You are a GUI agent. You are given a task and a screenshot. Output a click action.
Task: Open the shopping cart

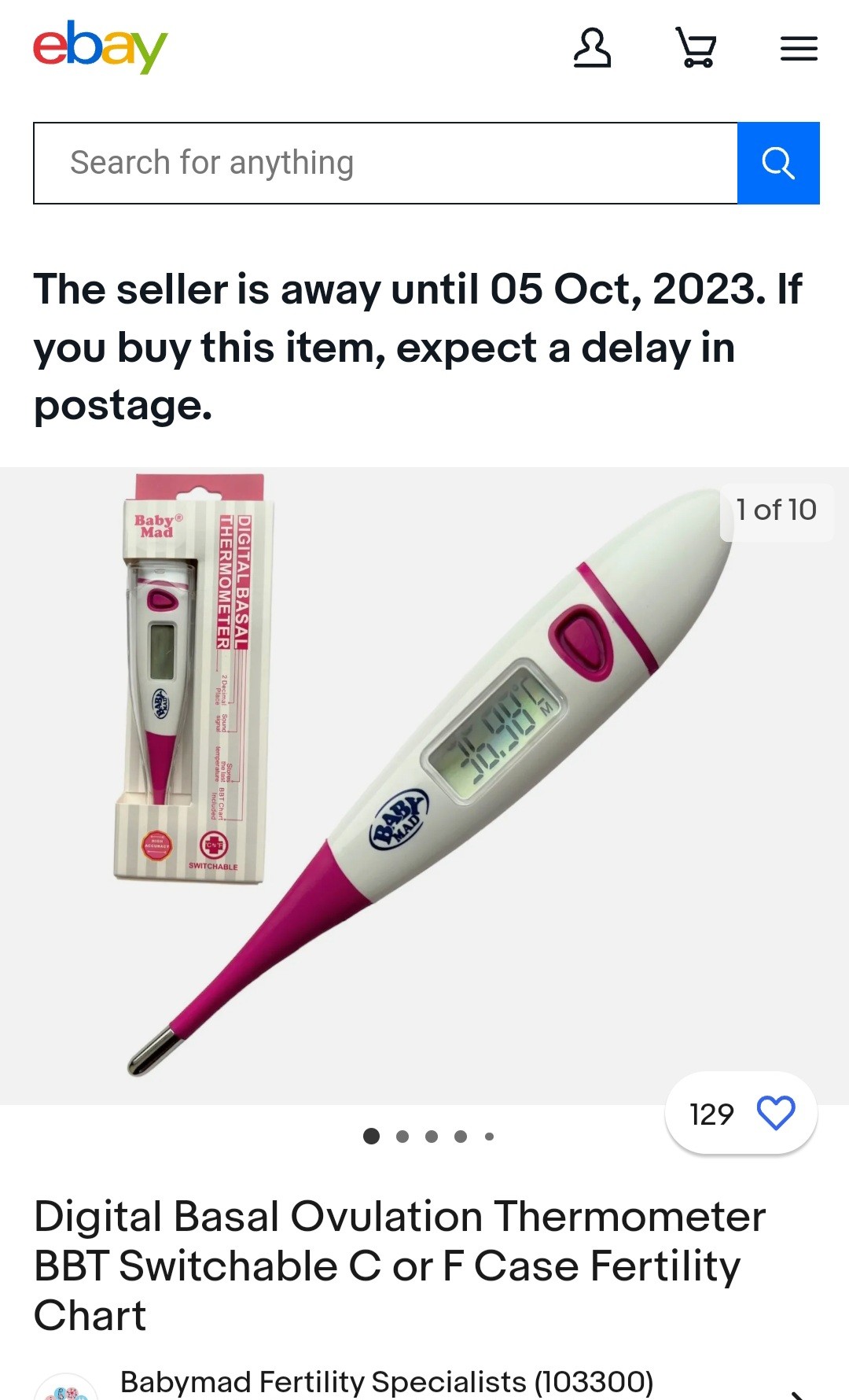696,48
